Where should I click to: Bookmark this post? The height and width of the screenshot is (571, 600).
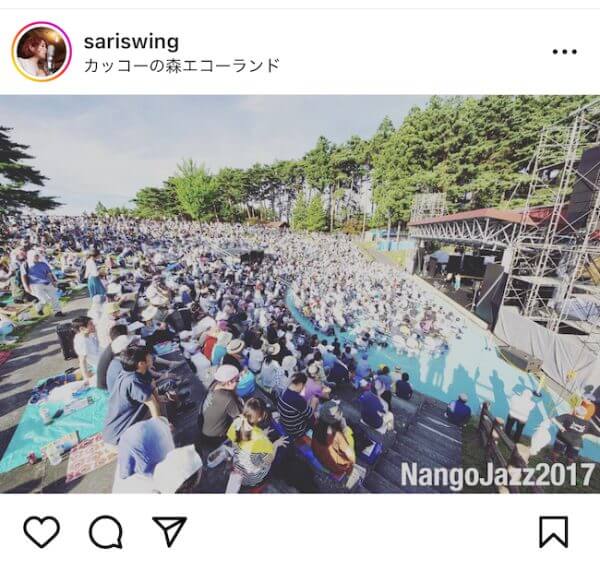553,531
